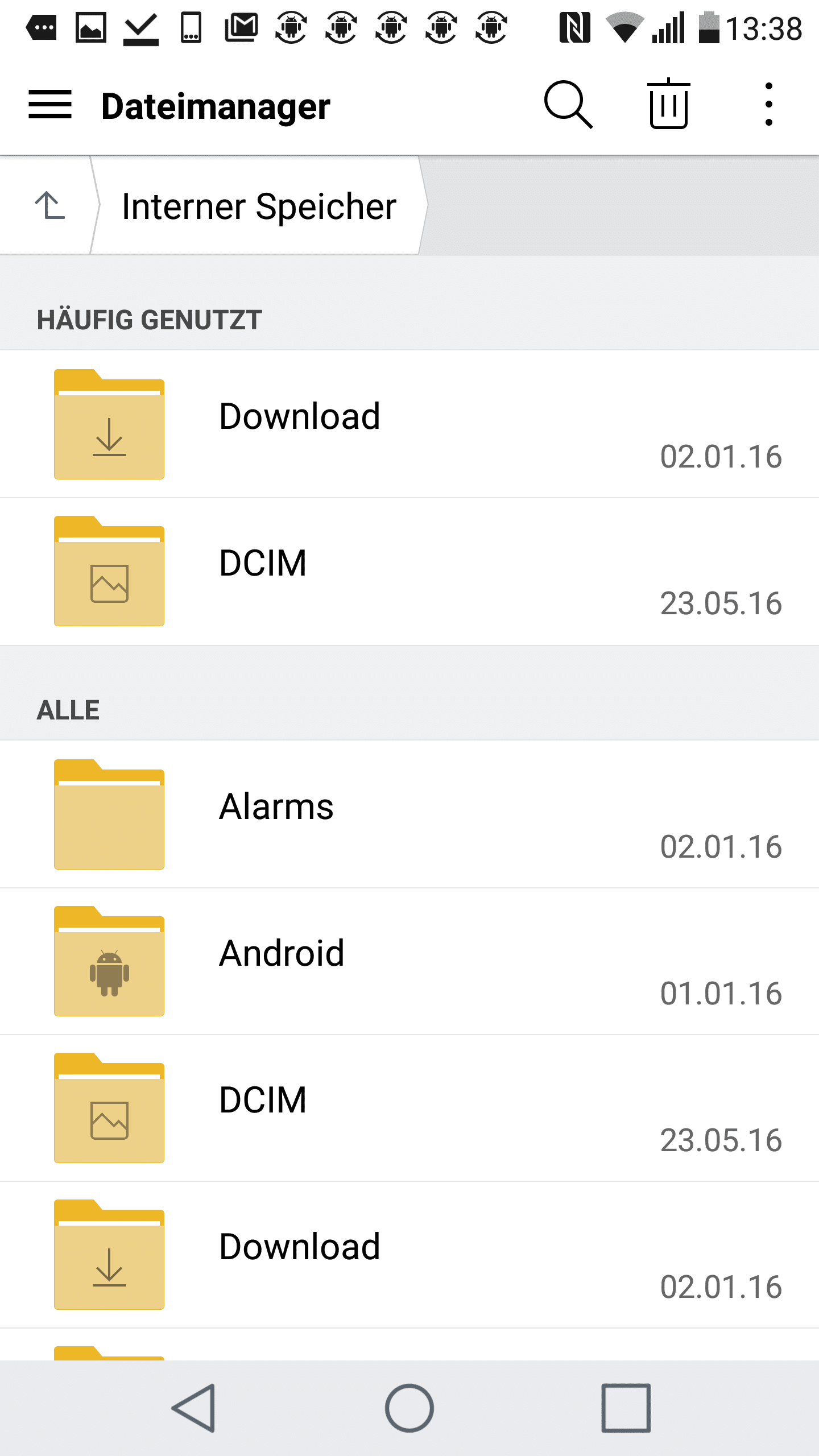Open the hamburger navigation drawer

pyautogui.click(x=50, y=105)
